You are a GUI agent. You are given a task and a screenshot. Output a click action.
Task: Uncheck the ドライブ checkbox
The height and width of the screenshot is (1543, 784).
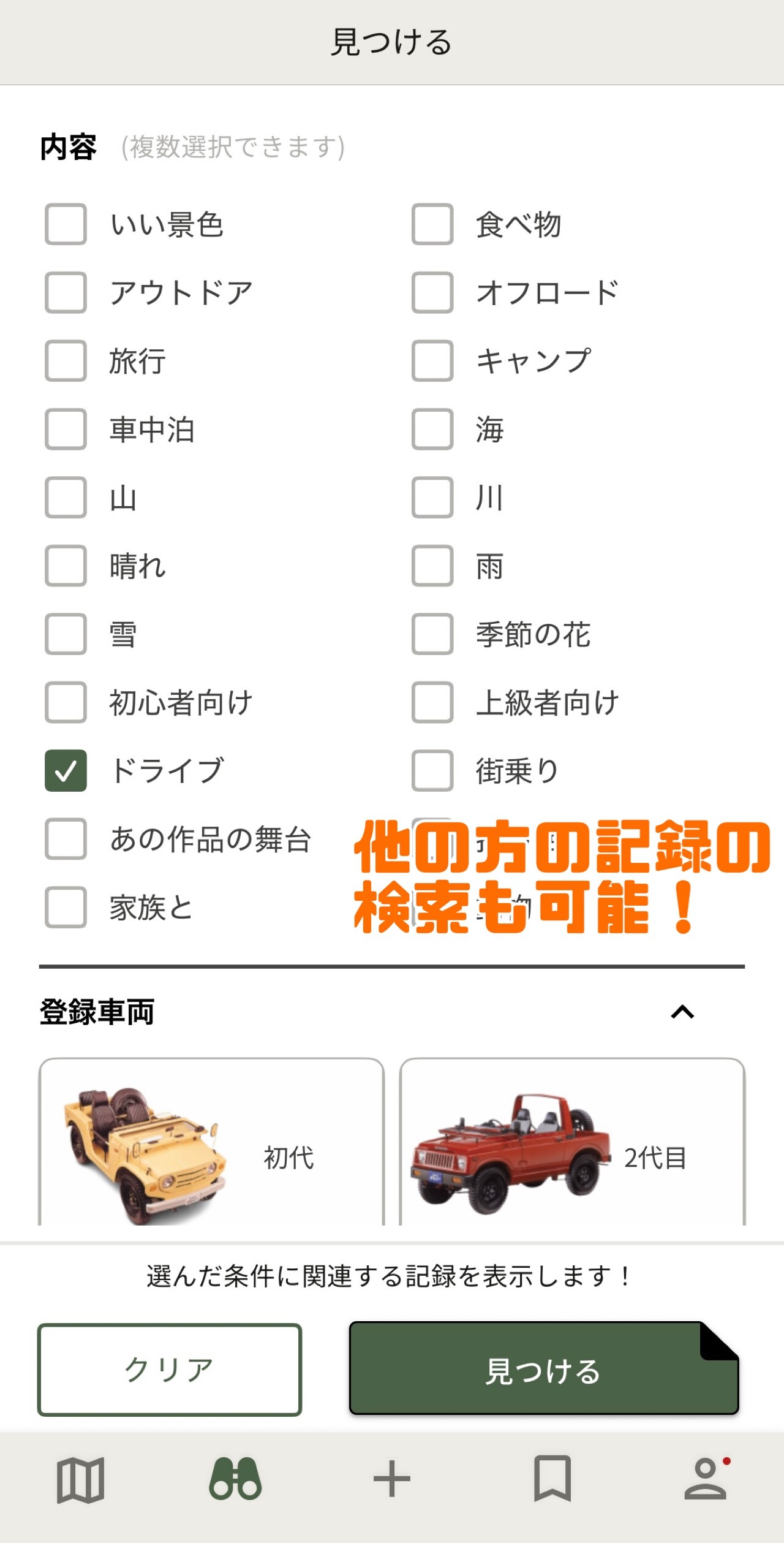point(66,770)
